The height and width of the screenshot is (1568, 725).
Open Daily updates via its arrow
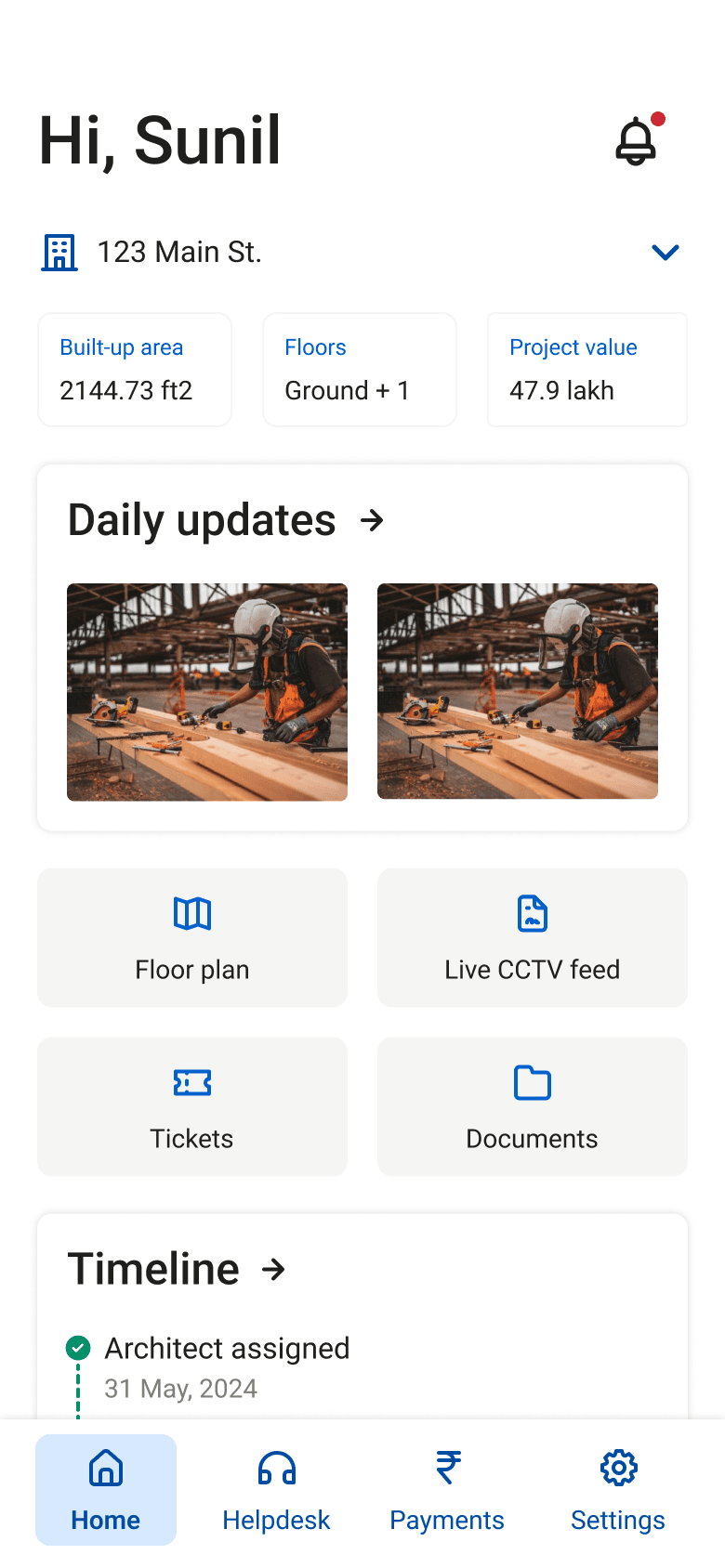pos(372,520)
